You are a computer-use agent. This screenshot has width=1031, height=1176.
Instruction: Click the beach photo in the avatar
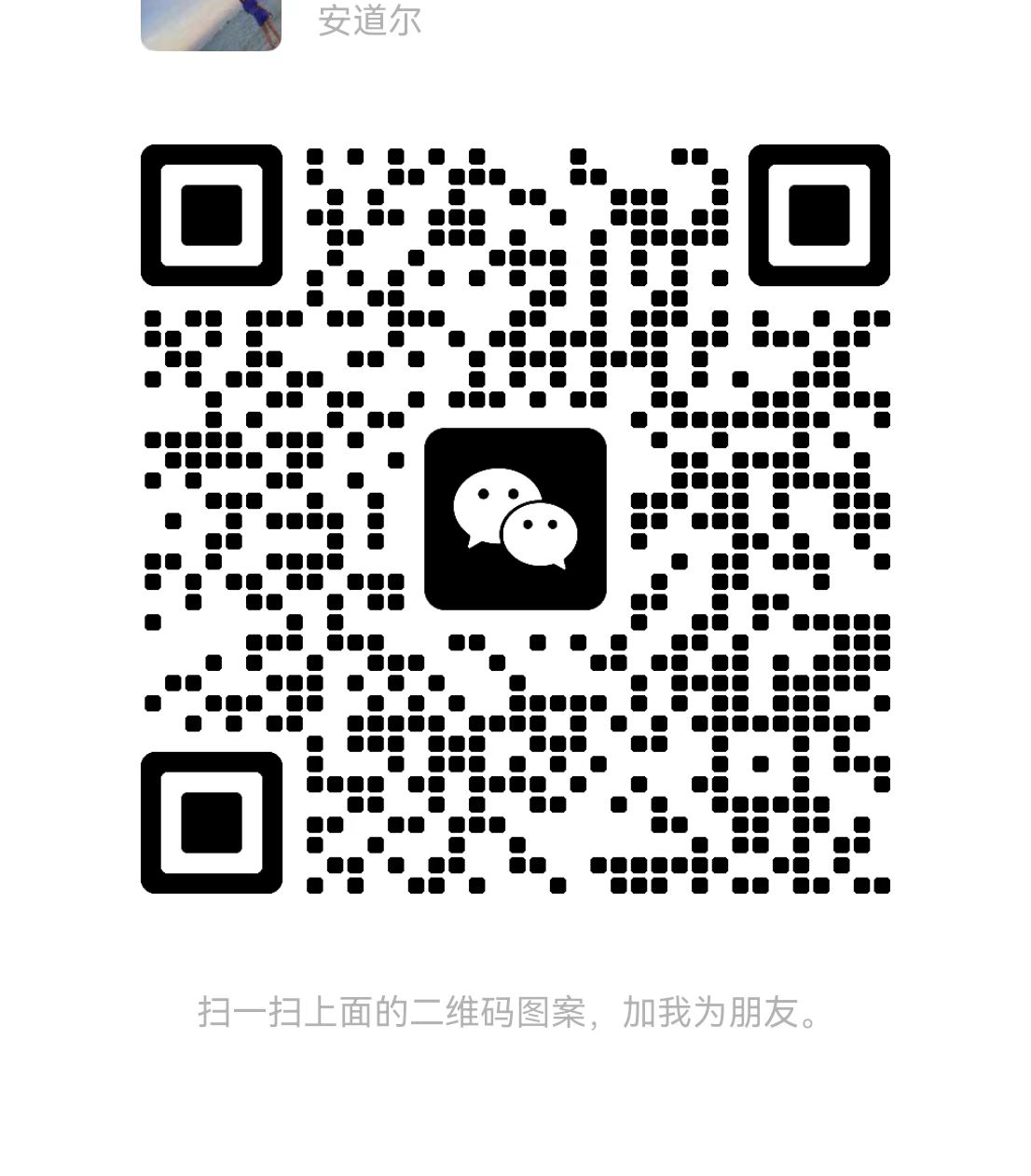click(210, 21)
